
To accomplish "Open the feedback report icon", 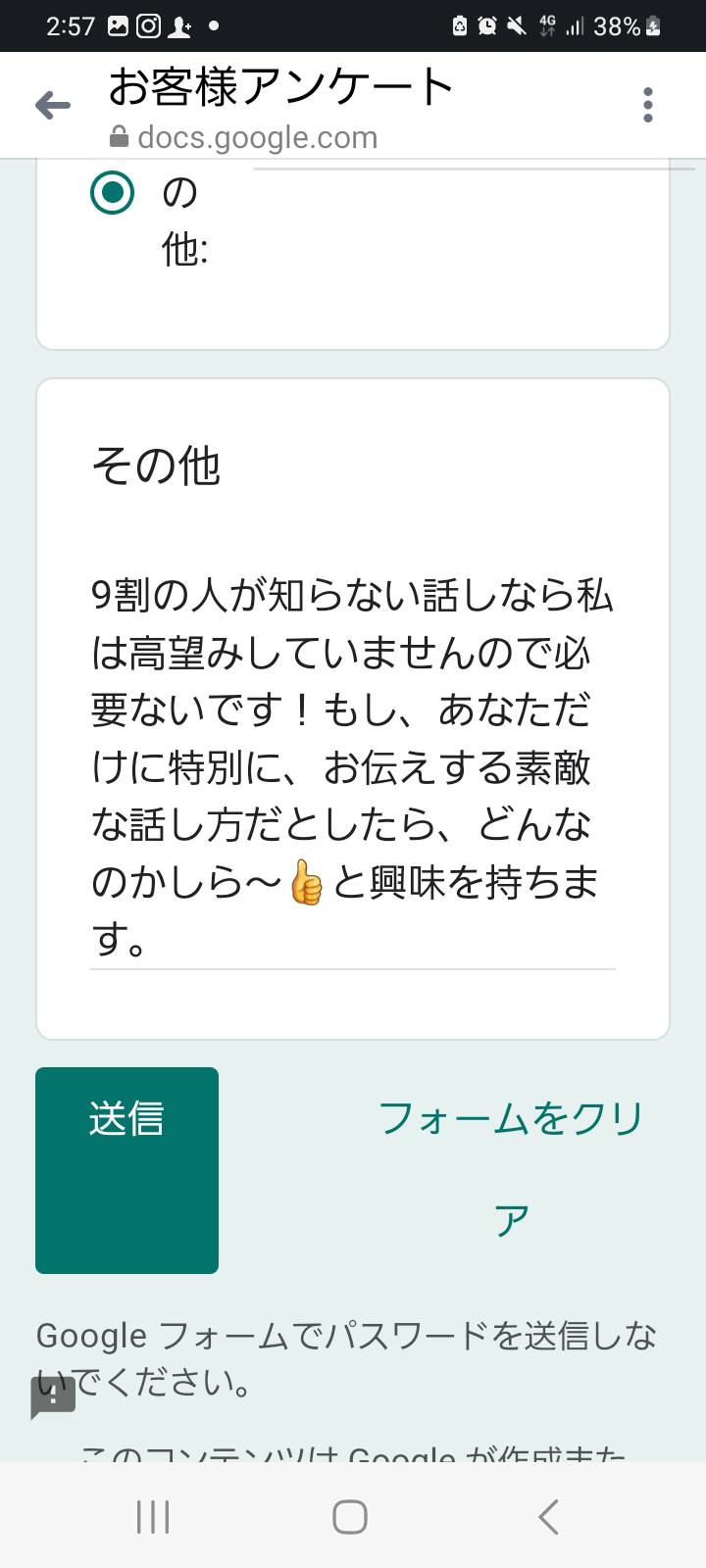I will [x=53, y=1397].
